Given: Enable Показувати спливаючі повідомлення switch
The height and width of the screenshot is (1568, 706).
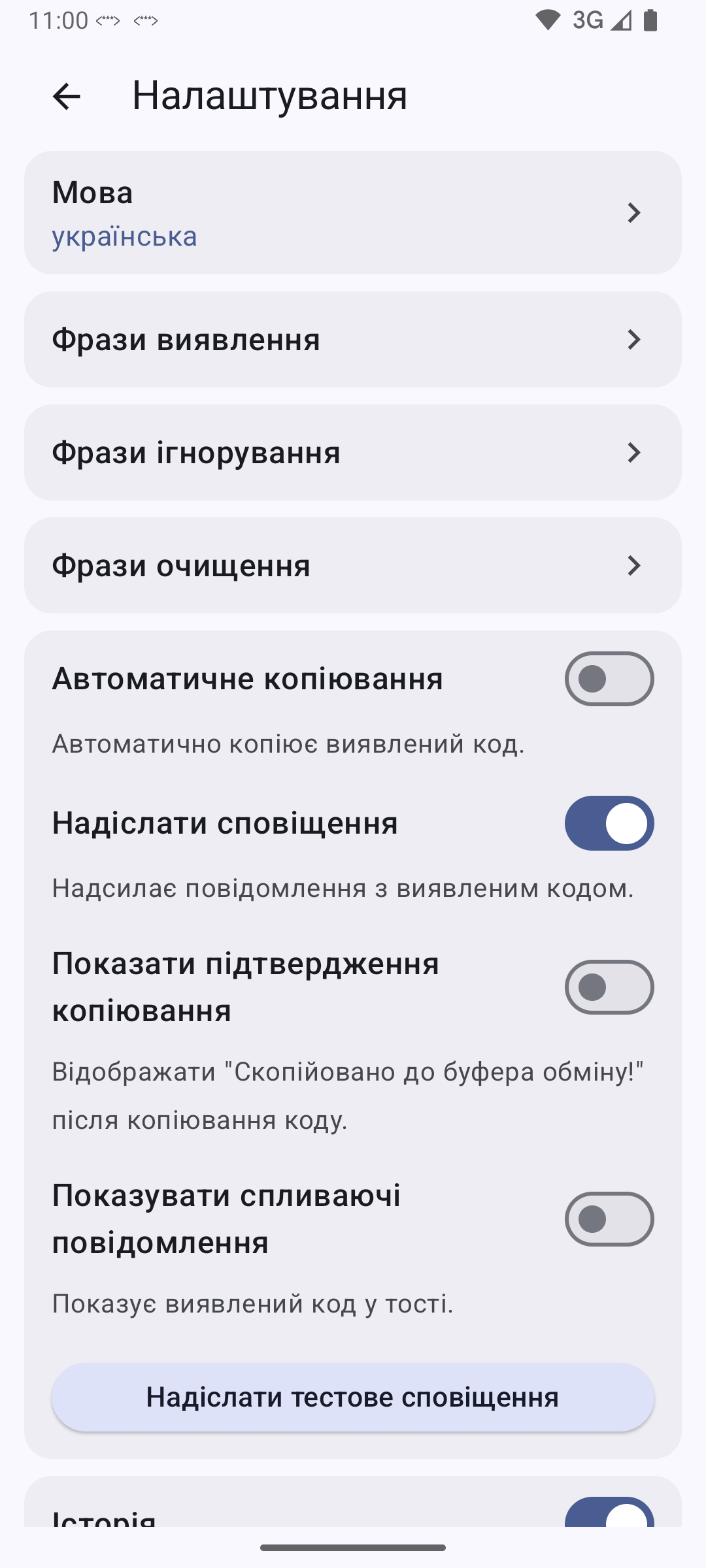Looking at the screenshot, I should tap(609, 1219).
